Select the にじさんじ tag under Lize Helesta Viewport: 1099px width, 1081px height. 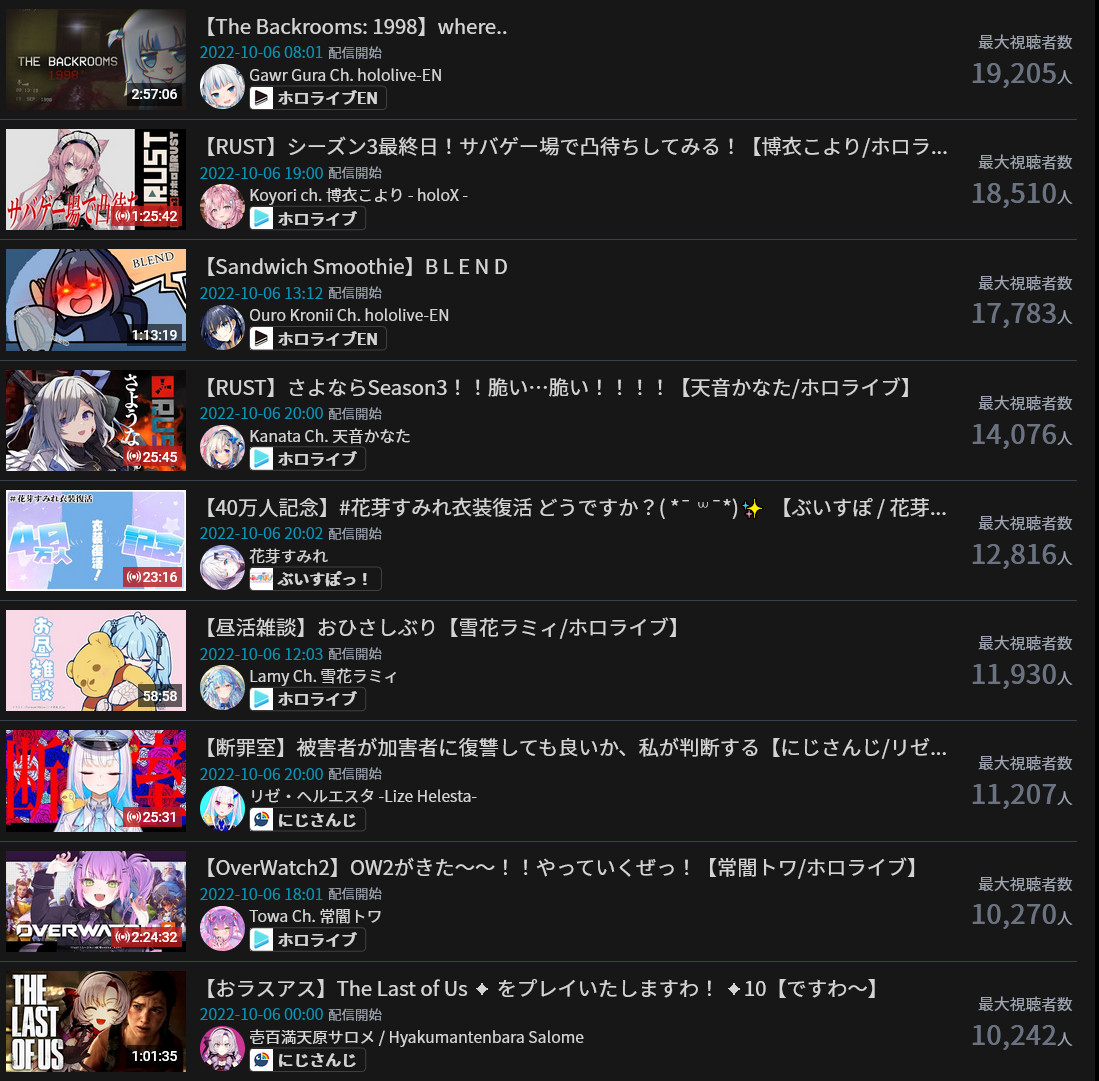tap(307, 820)
